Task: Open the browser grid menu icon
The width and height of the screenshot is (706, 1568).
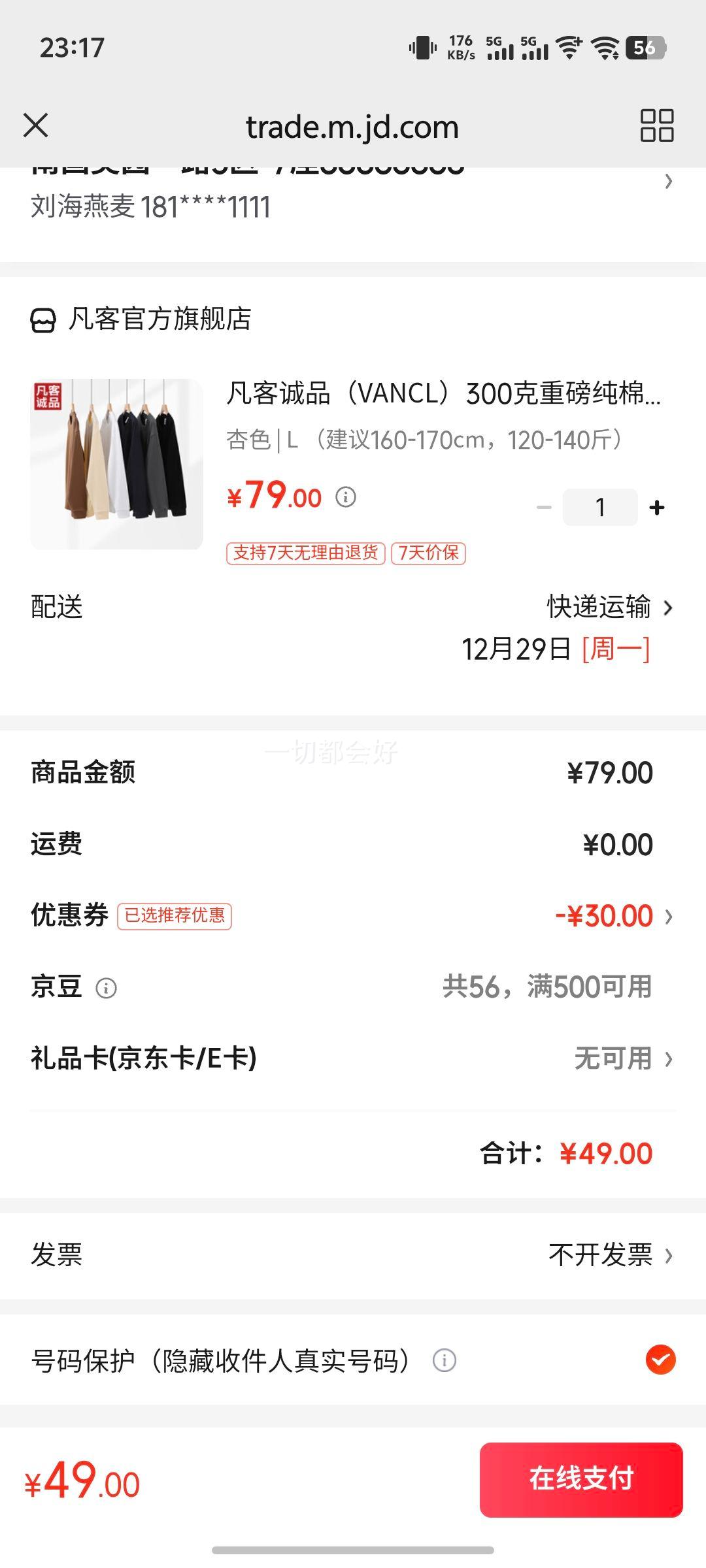Action: pyautogui.click(x=656, y=126)
